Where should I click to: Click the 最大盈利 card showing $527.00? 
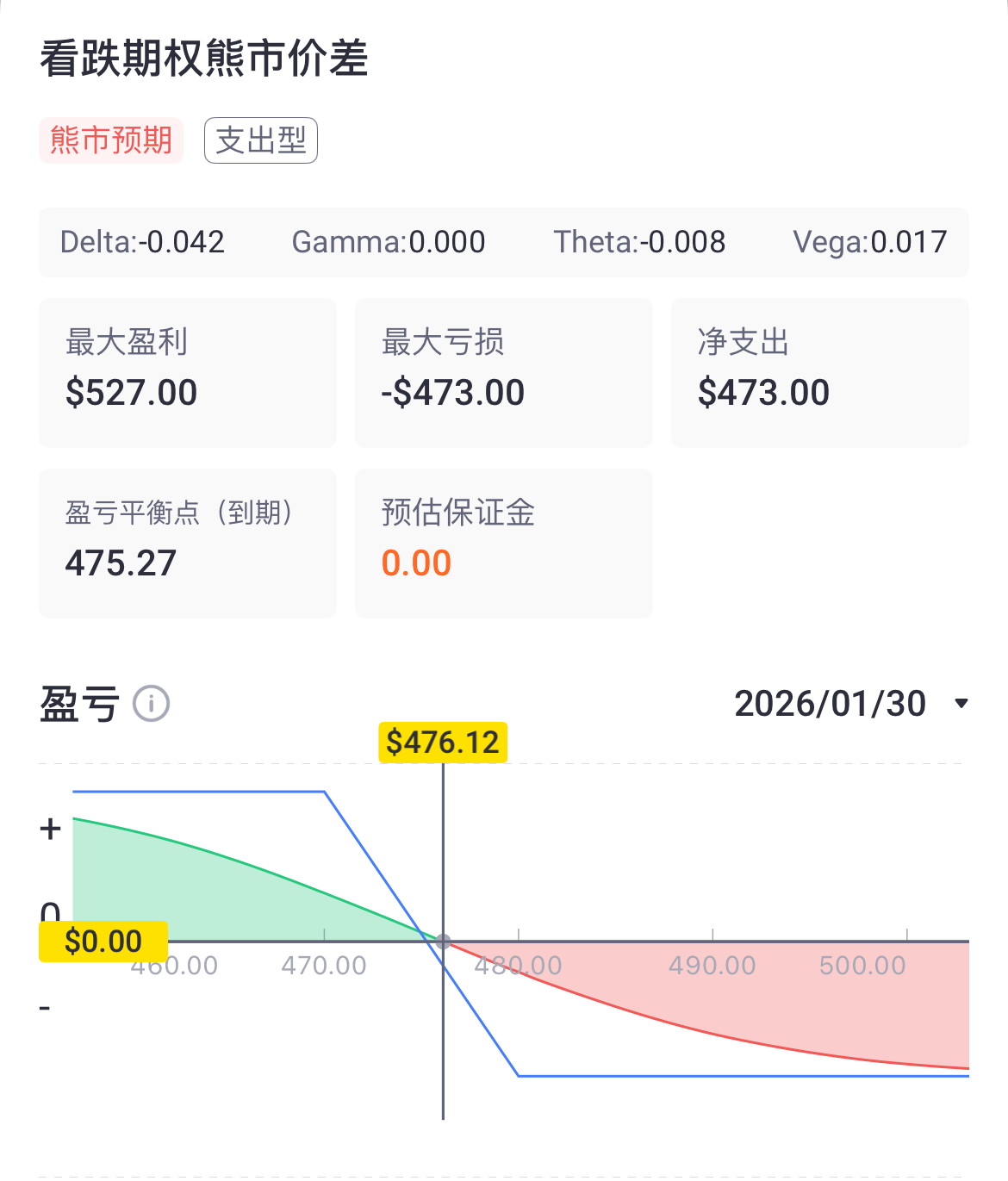point(187,372)
